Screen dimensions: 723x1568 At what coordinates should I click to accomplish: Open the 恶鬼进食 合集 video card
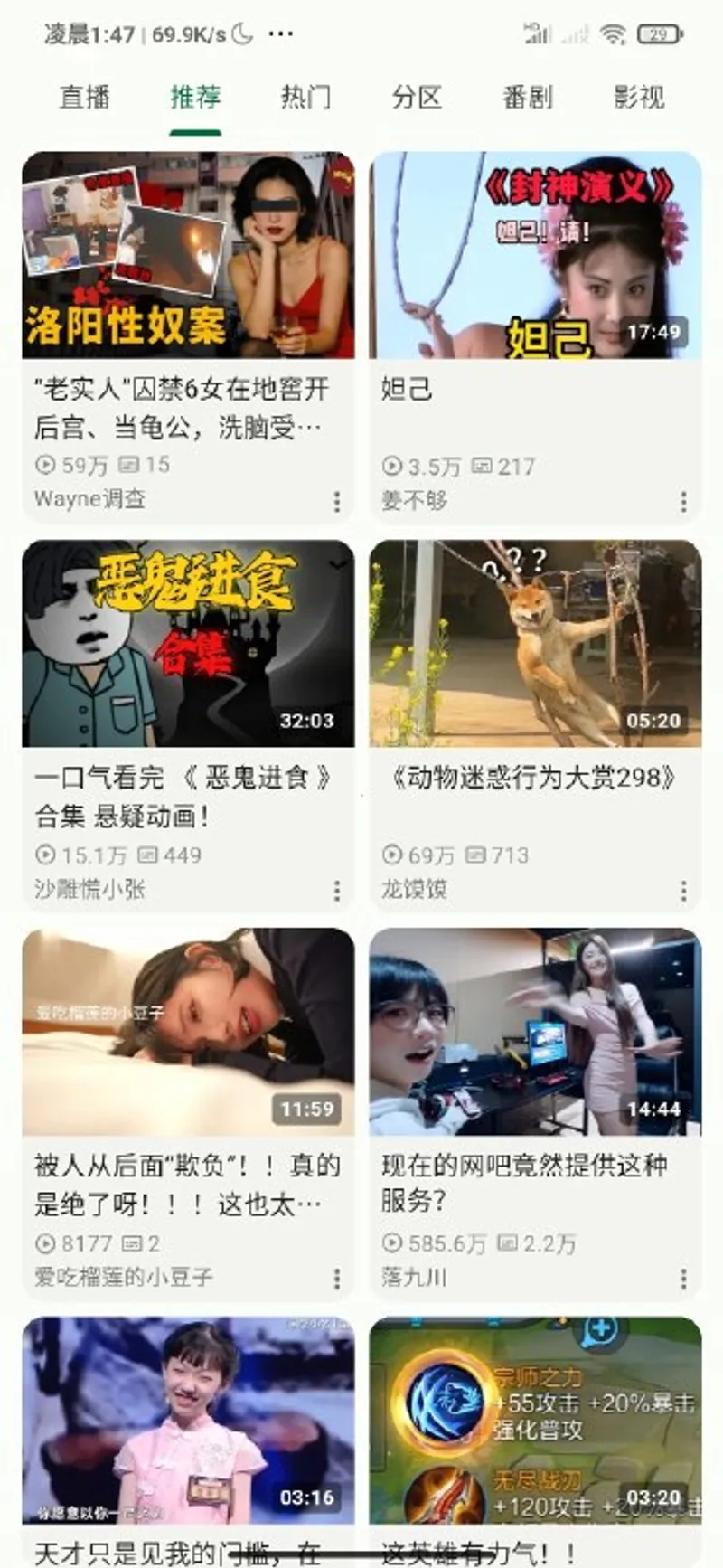188,644
